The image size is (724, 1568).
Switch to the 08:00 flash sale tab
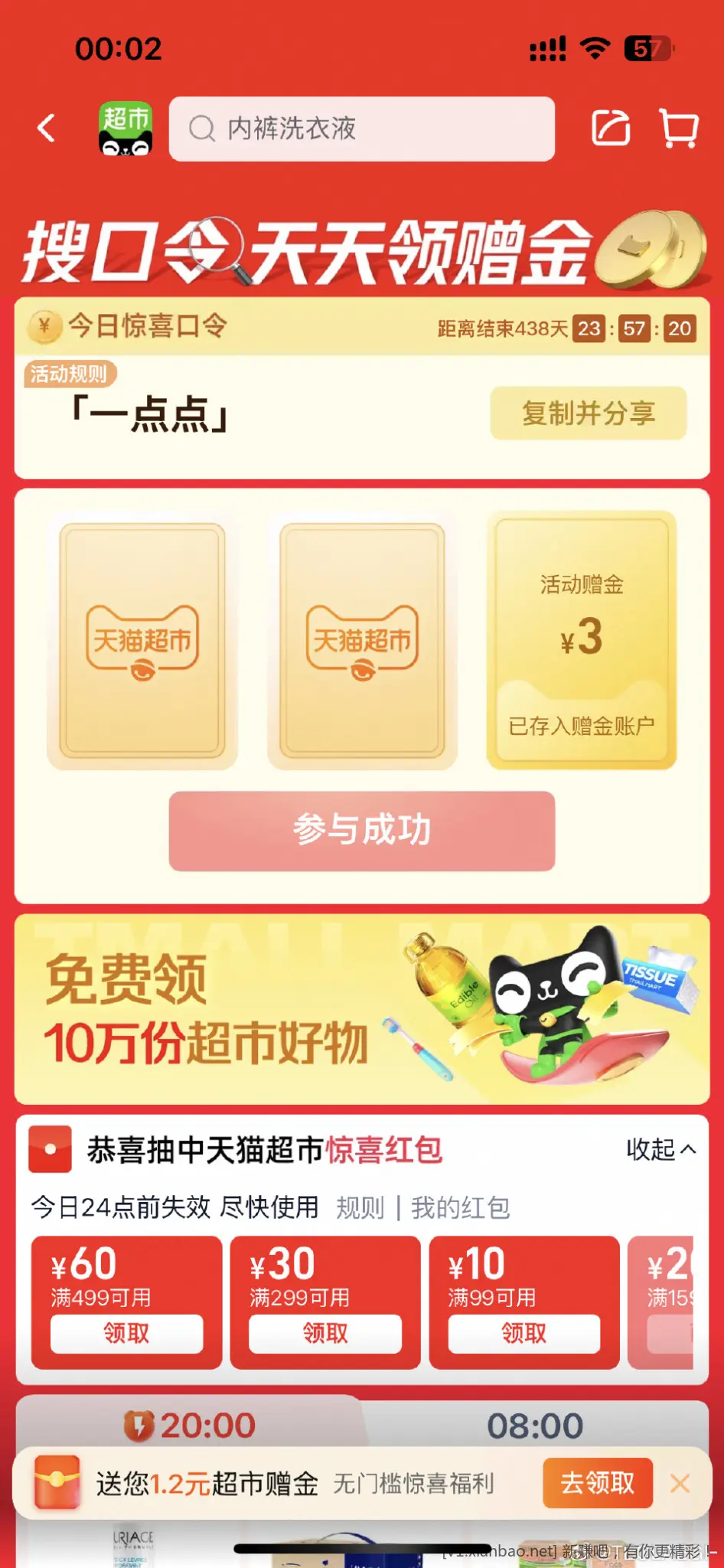click(535, 1425)
